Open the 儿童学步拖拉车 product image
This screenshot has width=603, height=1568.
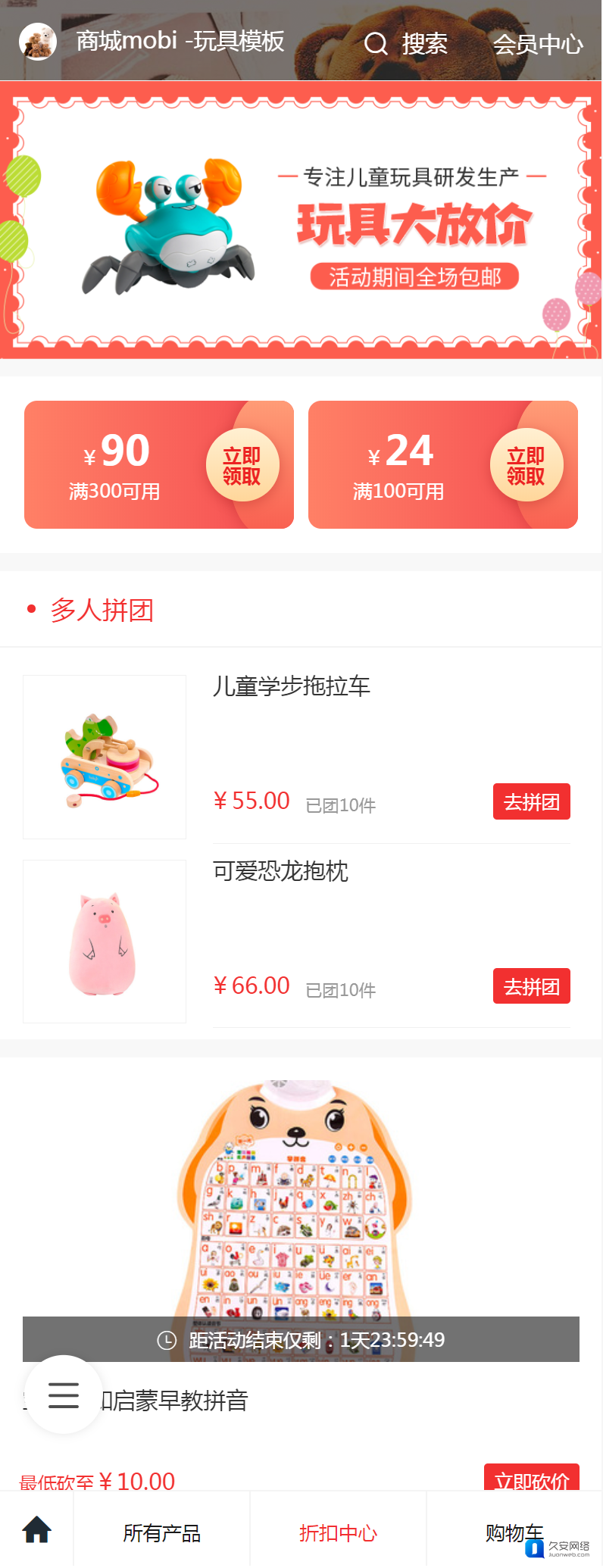pos(105,757)
